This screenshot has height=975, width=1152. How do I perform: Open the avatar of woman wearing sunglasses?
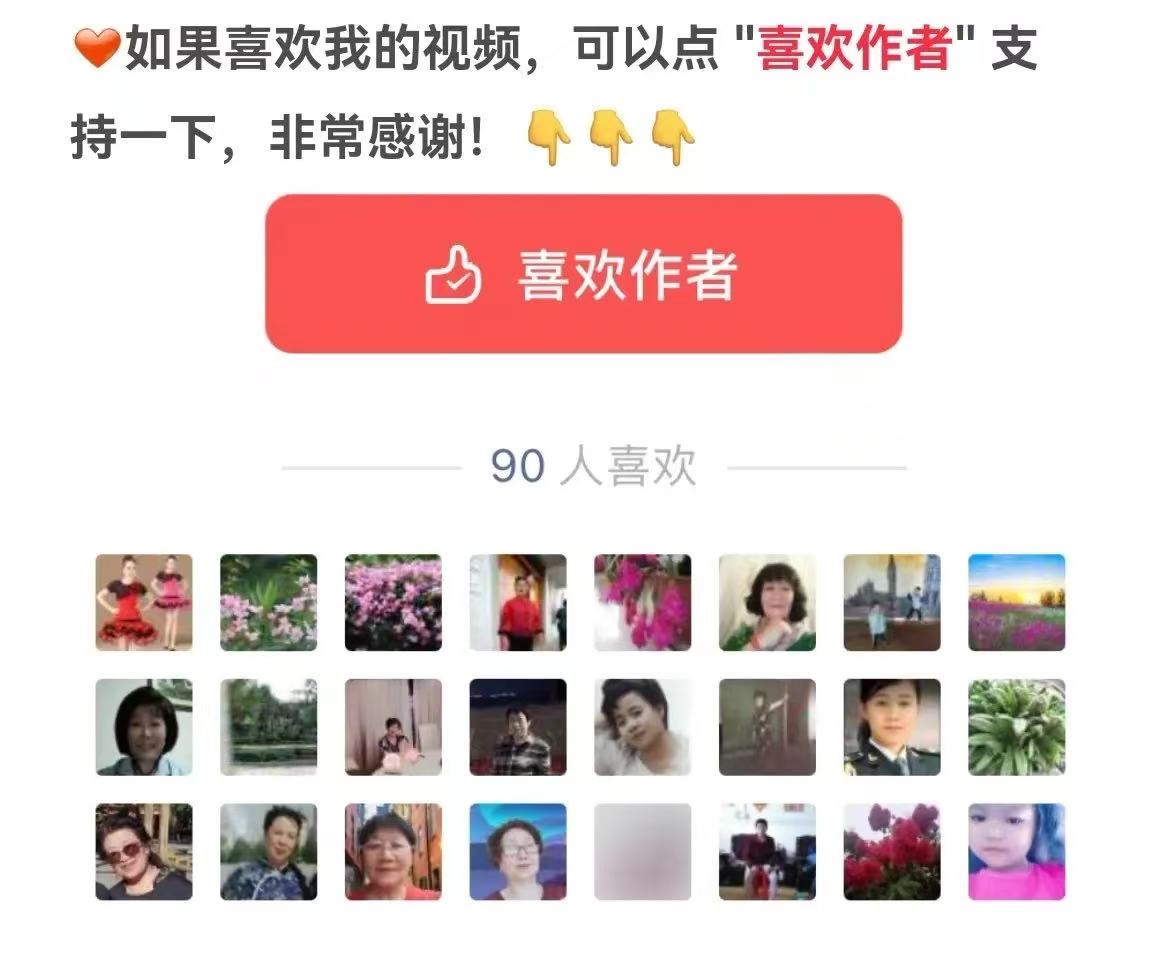pos(144,851)
